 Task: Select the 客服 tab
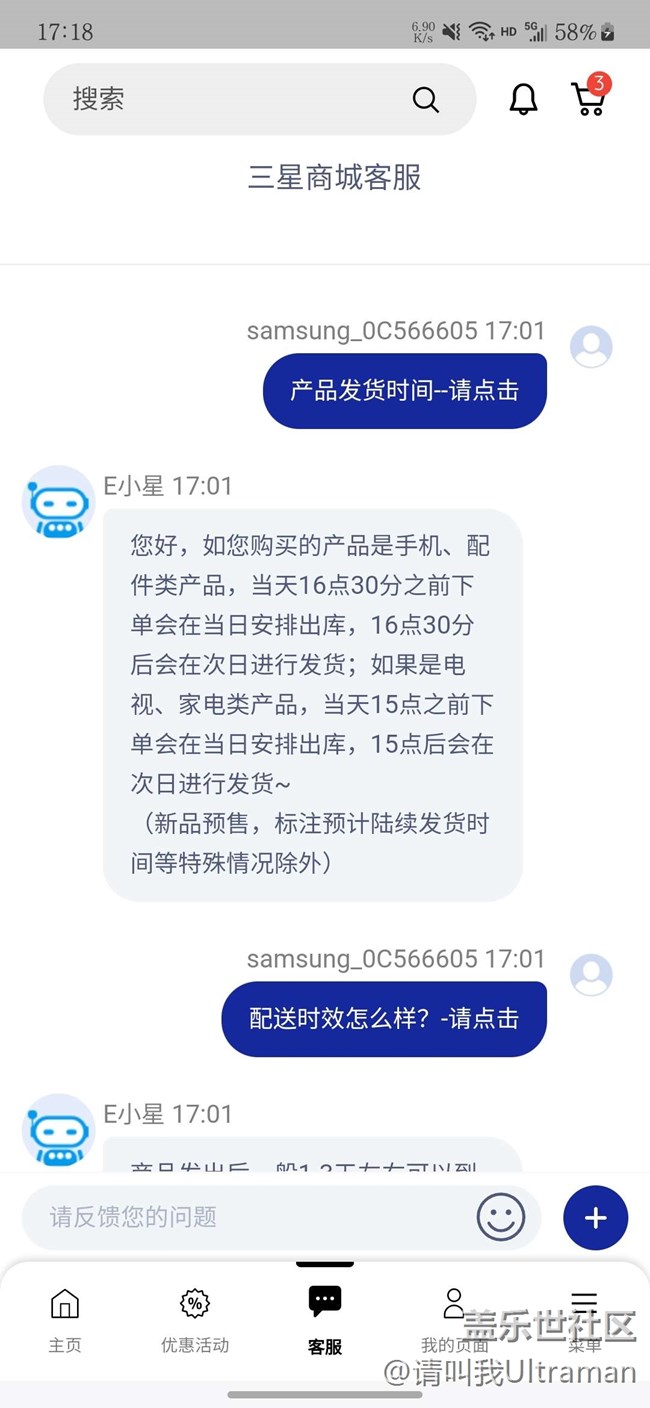pos(325,1320)
